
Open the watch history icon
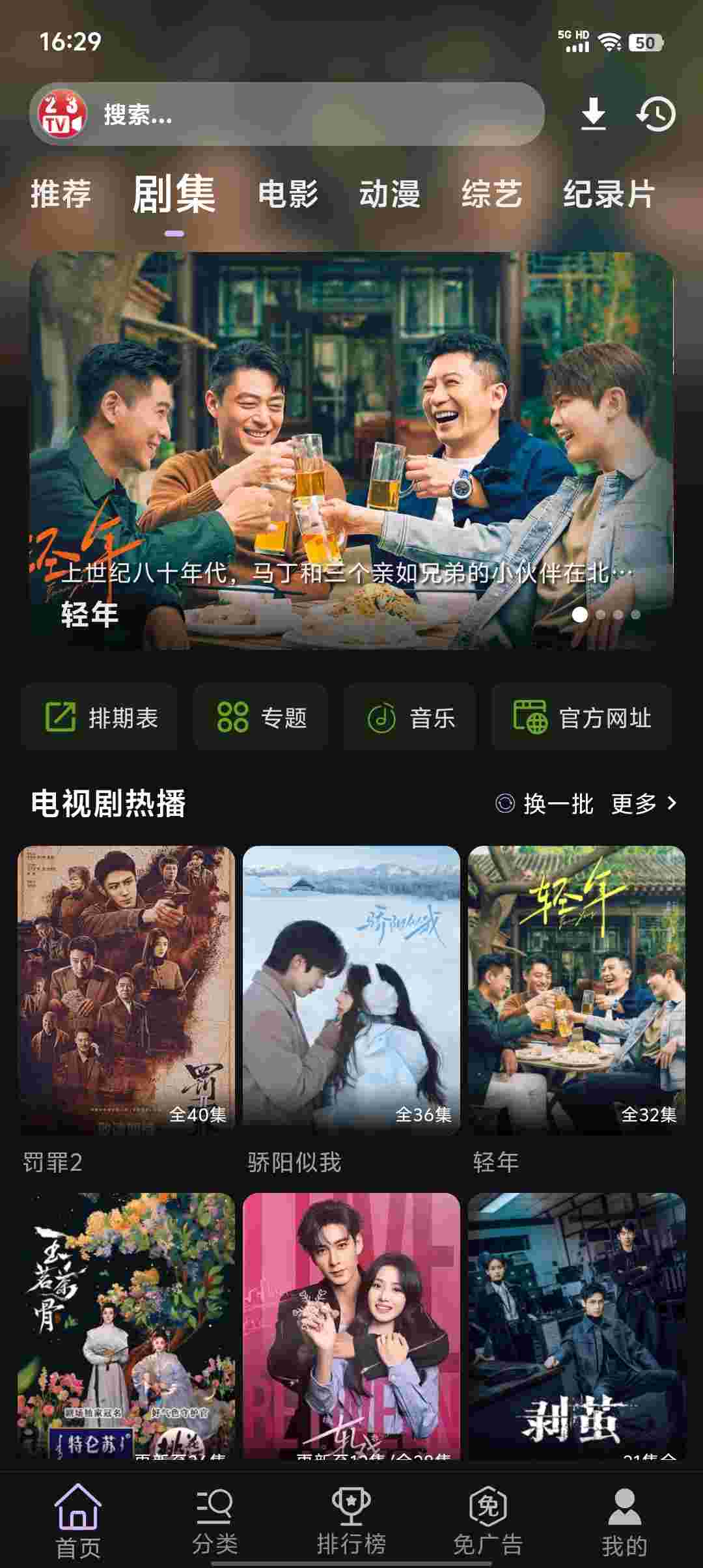click(x=656, y=115)
